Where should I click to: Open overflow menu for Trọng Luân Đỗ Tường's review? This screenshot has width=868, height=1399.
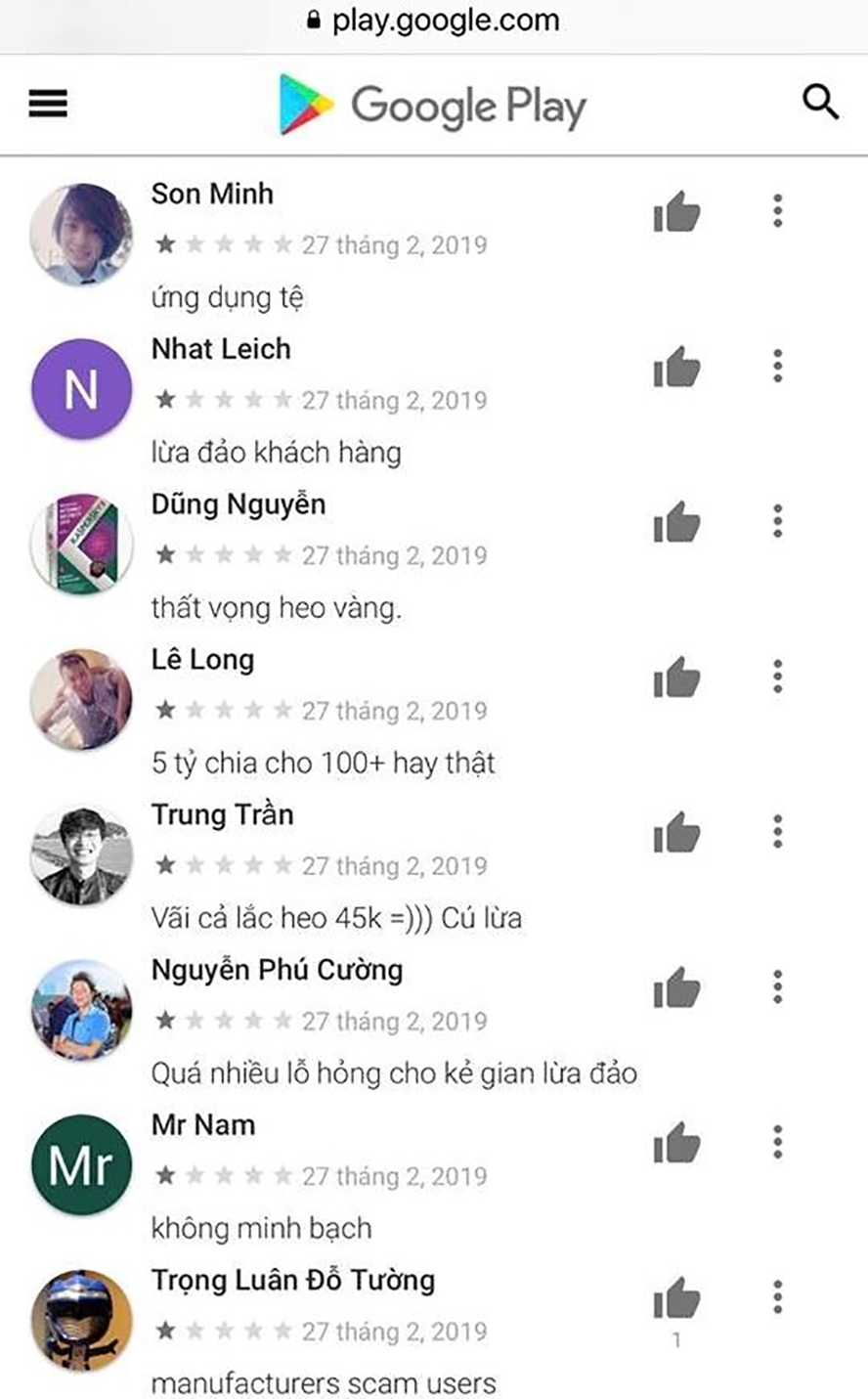pos(777,1297)
